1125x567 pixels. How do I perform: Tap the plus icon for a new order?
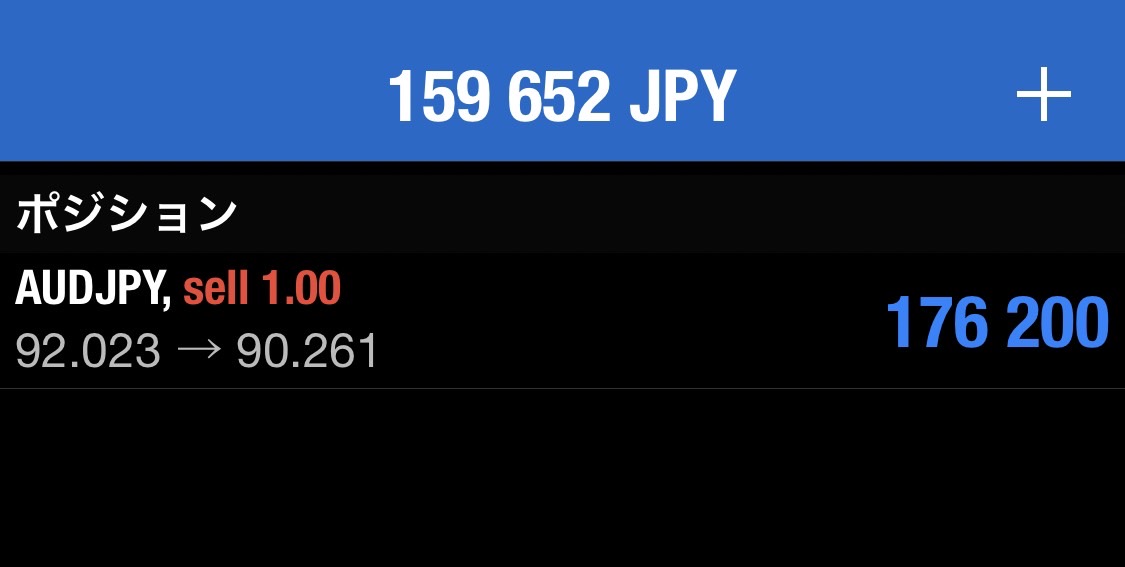tap(1043, 96)
